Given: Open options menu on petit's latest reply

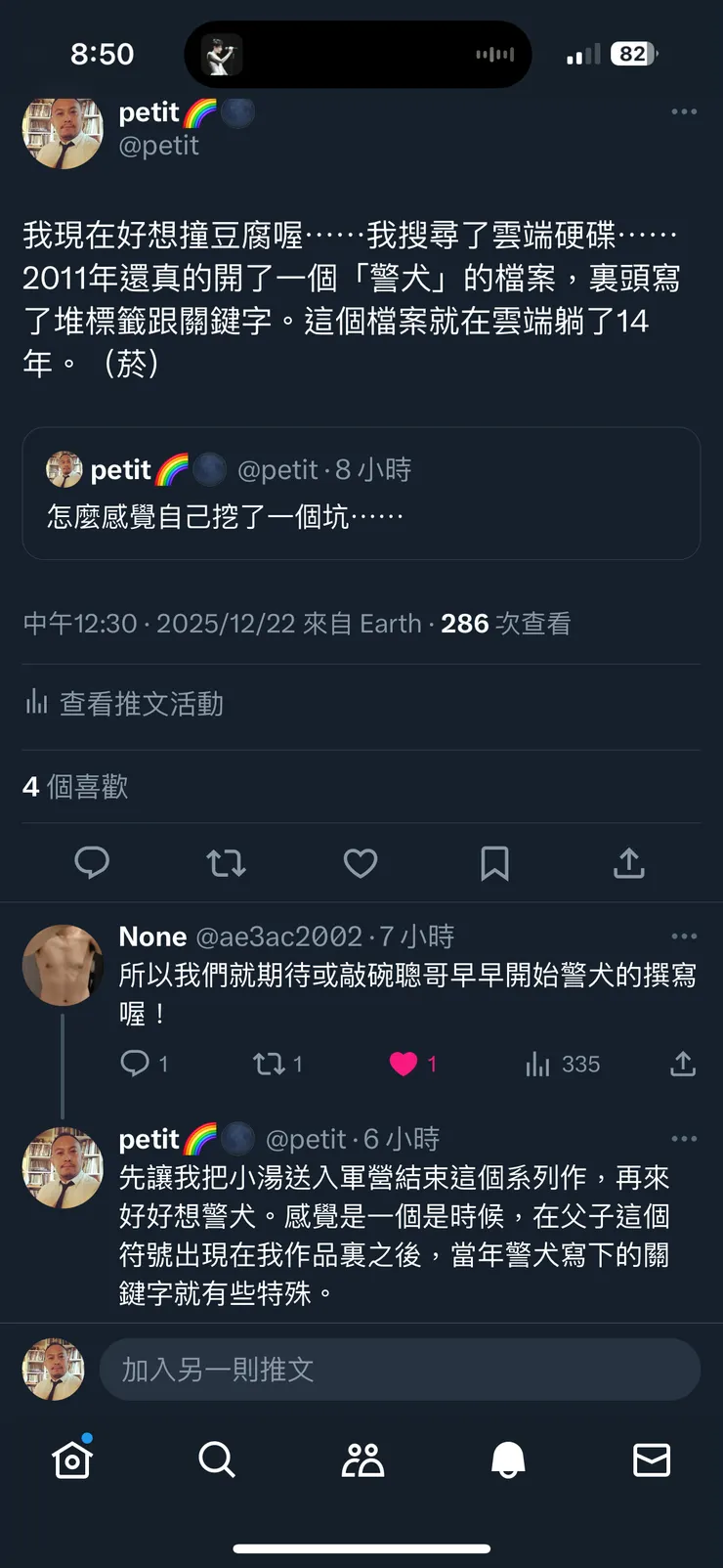Looking at the screenshot, I should 683,1138.
